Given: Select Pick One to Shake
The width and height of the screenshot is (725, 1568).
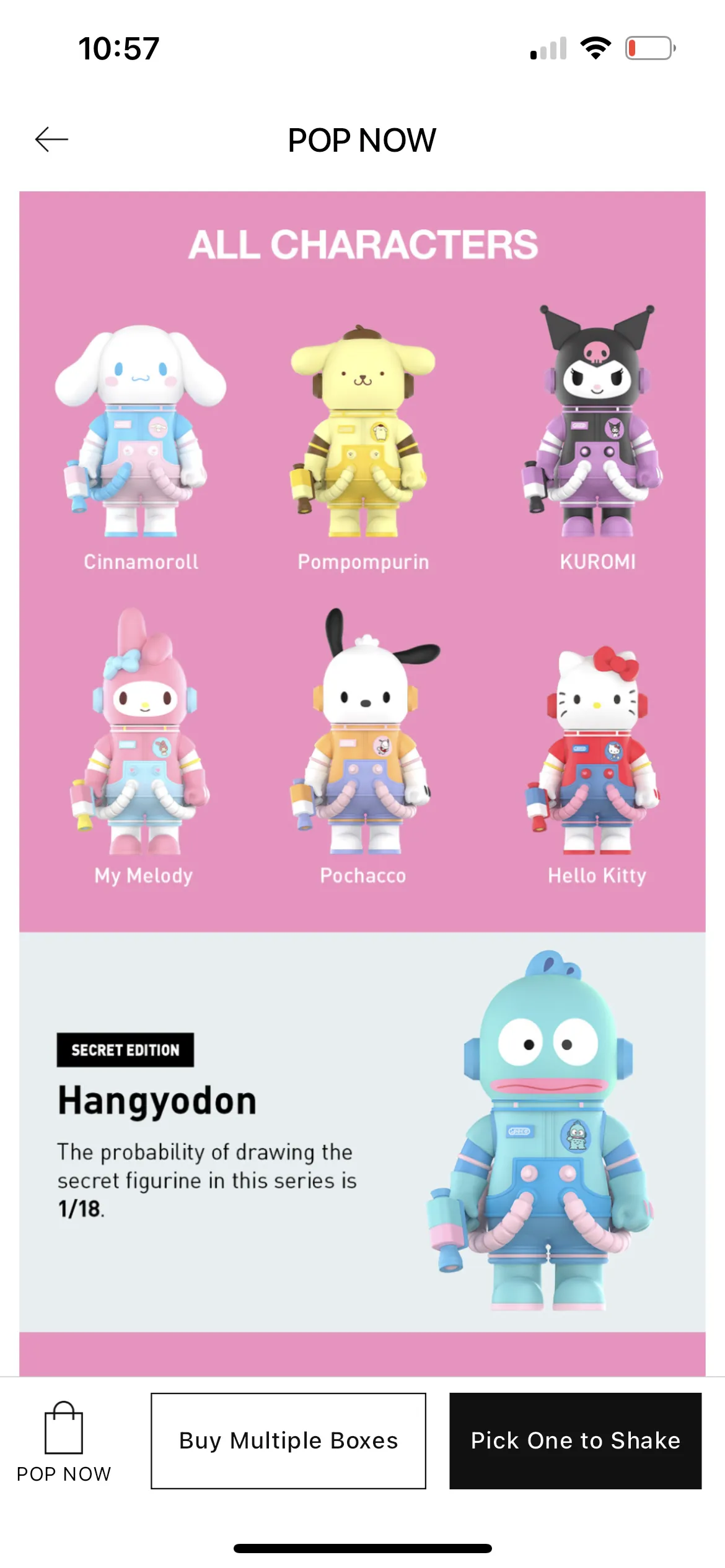Looking at the screenshot, I should pos(575,1440).
